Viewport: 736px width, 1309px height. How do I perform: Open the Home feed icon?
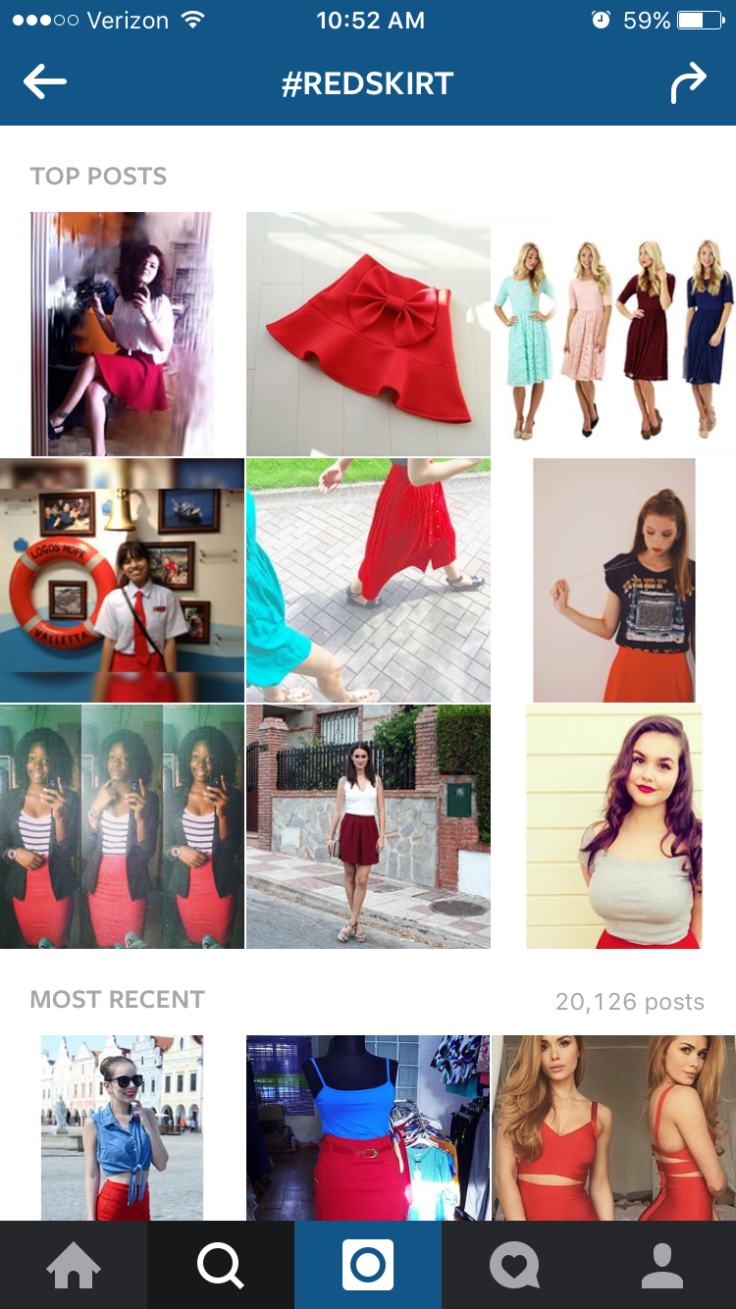73,1266
